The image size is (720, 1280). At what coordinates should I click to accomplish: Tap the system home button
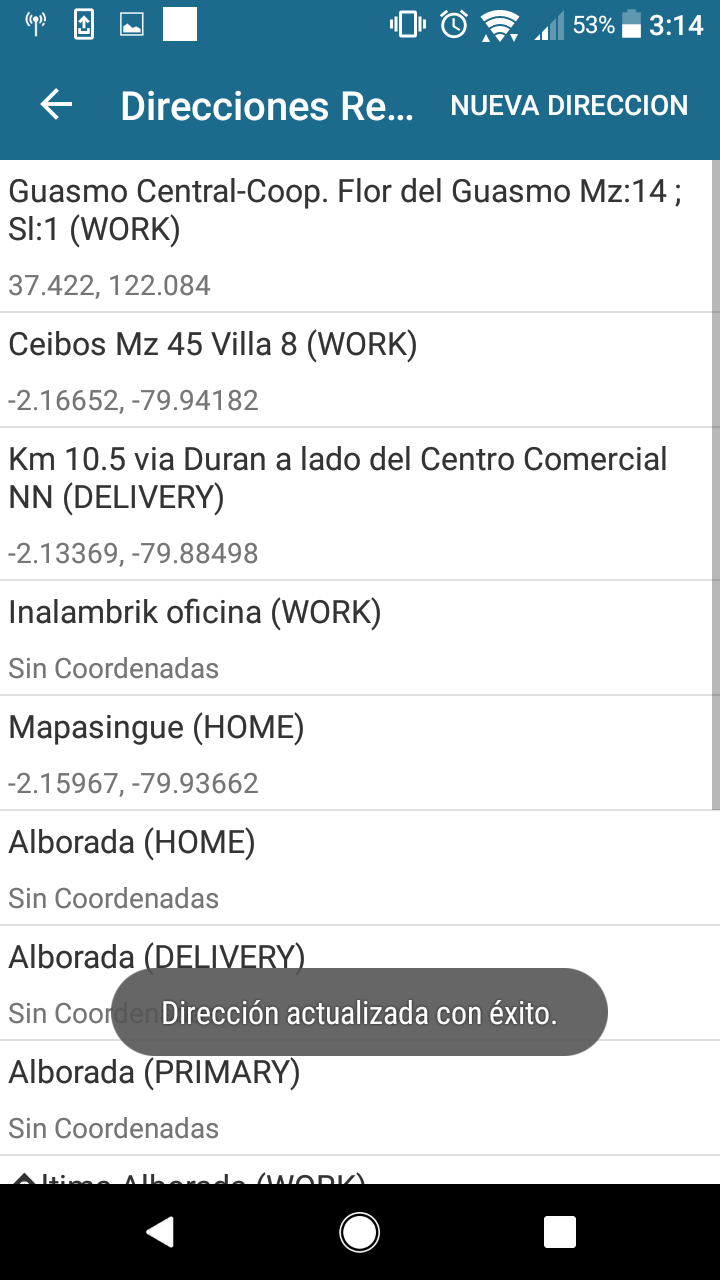click(x=359, y=1232)
